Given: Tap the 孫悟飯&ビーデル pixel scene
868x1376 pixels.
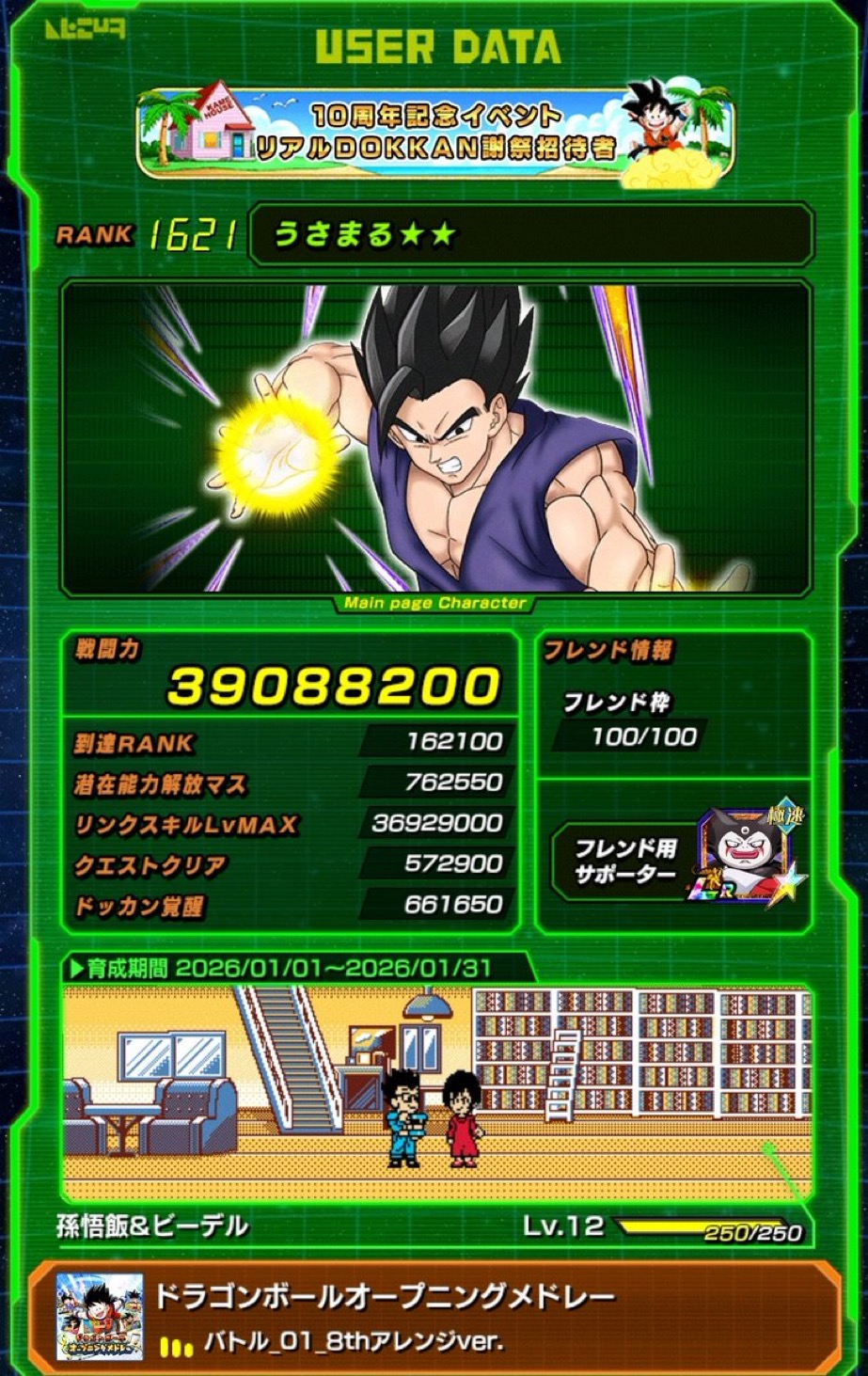Looking at the screenshot, I should [436, 1093].
